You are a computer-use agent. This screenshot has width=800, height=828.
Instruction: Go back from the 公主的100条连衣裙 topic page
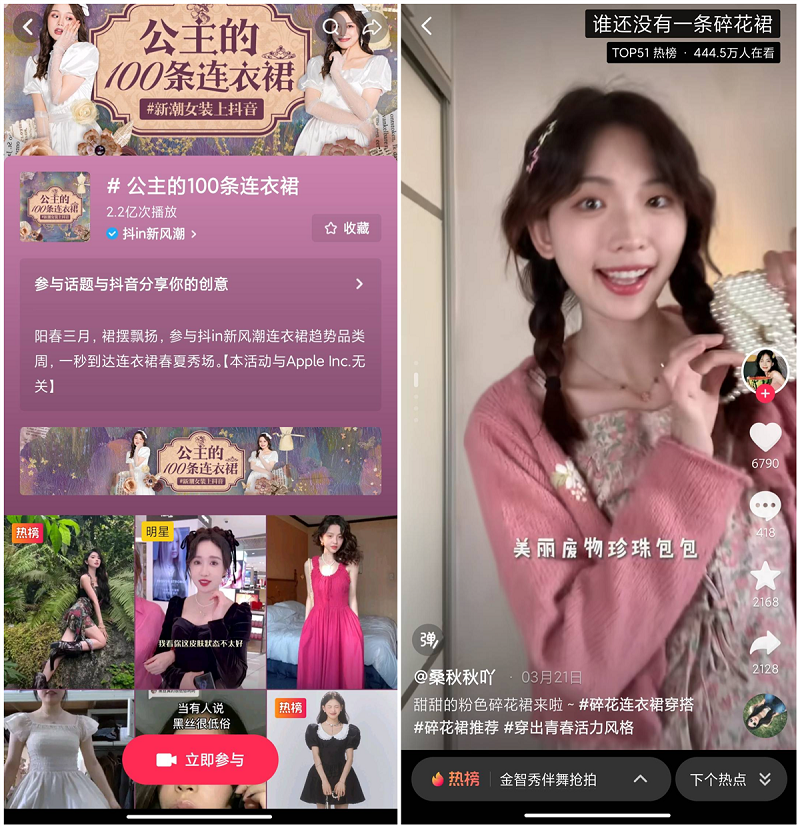(x=26, y=27)
